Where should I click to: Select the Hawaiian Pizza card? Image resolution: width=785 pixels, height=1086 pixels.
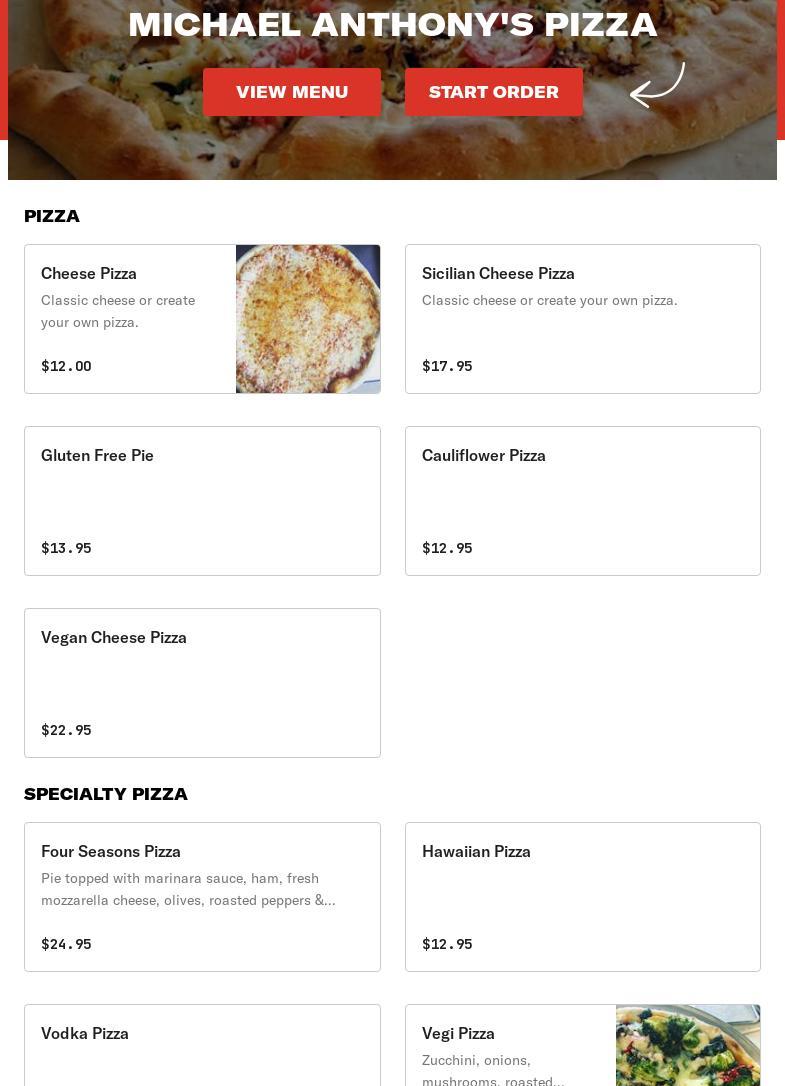coord(582,897)
